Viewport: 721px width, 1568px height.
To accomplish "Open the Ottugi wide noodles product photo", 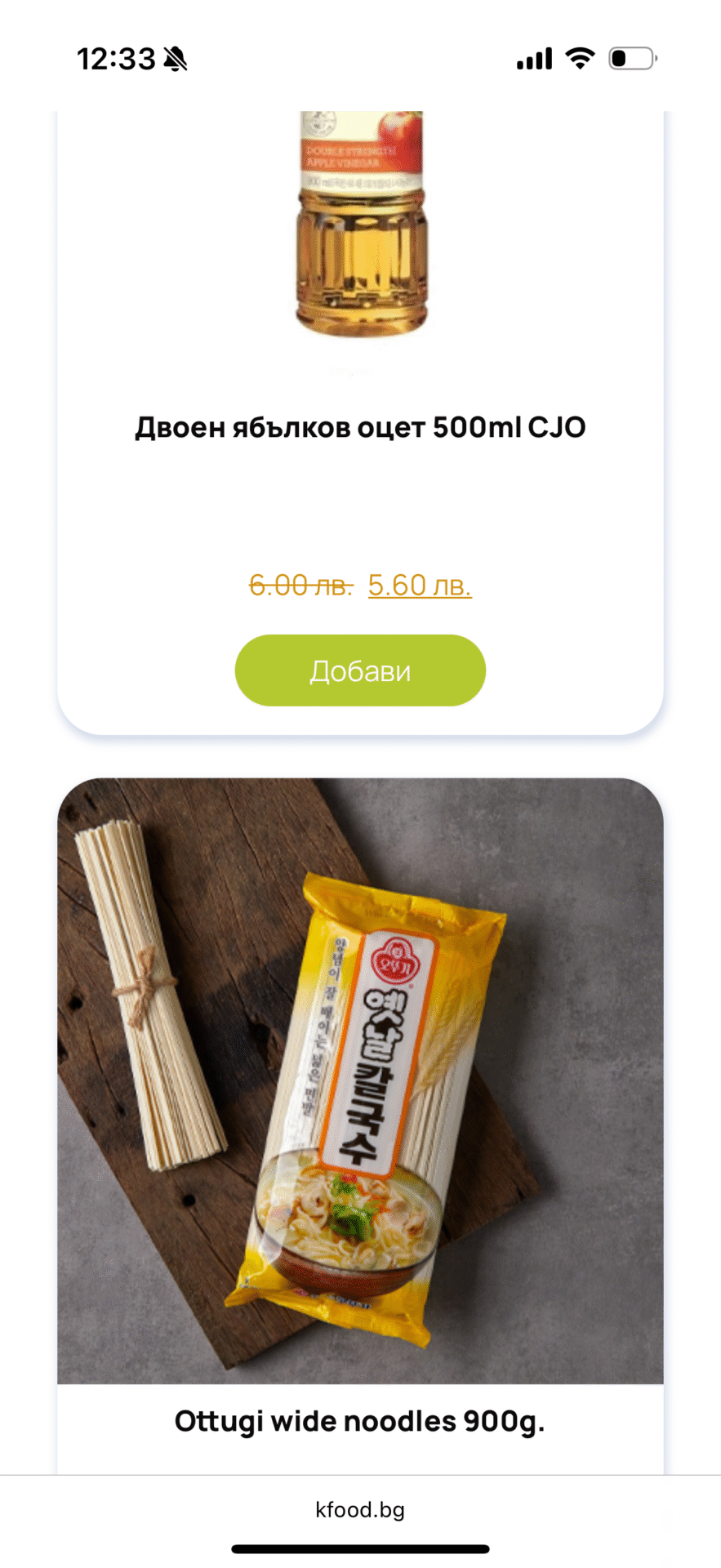I will (360, 1080).
